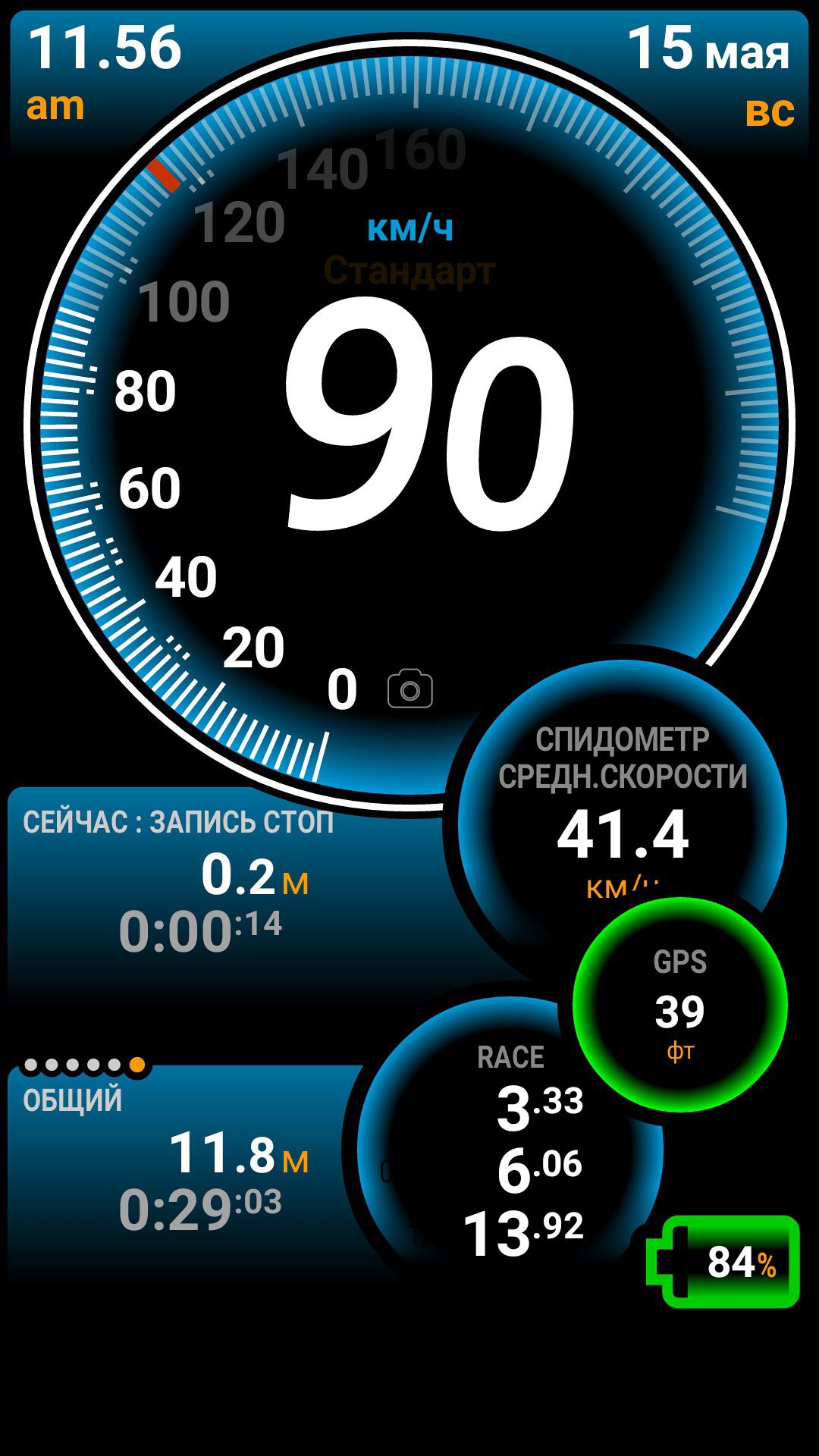
Task: Tap the camera icon on the speedometer
Action: click(410, 689)
